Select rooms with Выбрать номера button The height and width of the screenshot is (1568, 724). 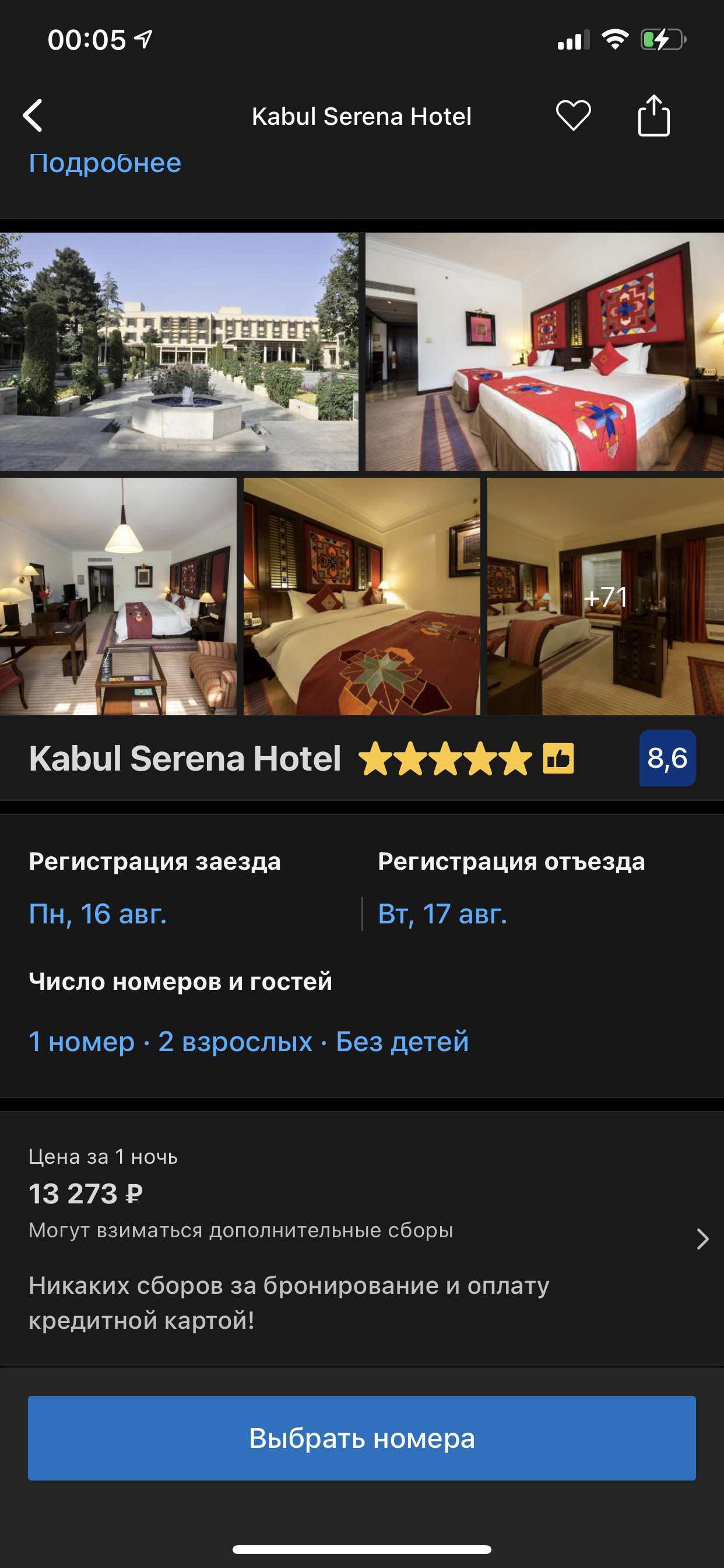coord(361,1438)
